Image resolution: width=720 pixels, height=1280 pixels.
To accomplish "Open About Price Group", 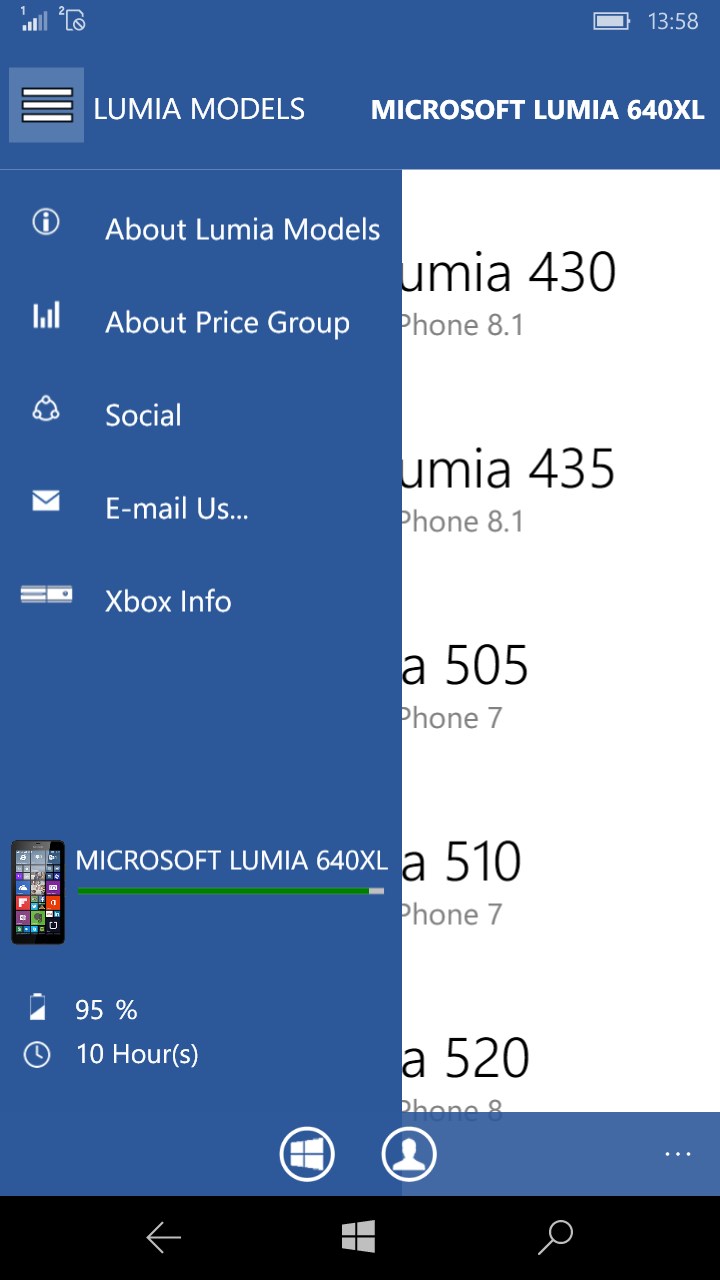I will pos(227,322).
